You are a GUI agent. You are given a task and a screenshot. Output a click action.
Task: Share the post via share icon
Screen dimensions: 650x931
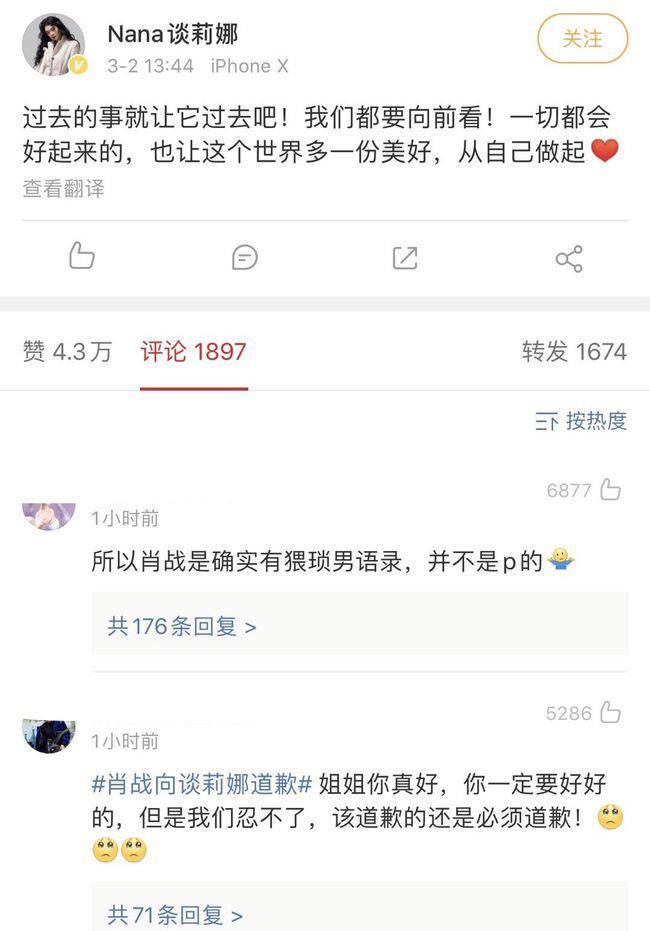(568, 259)
